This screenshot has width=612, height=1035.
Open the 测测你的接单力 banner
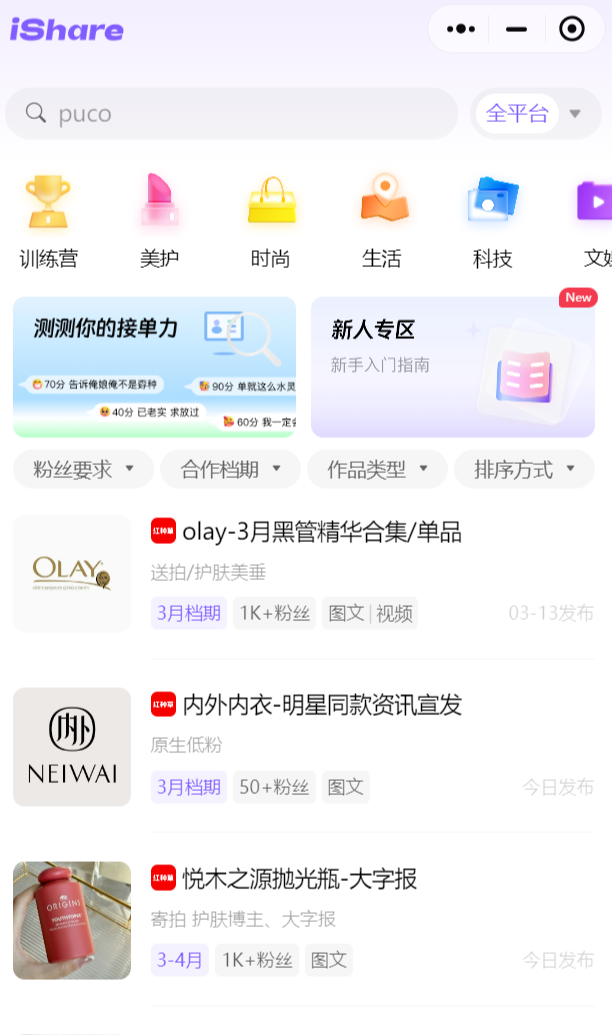pos(154,367)
